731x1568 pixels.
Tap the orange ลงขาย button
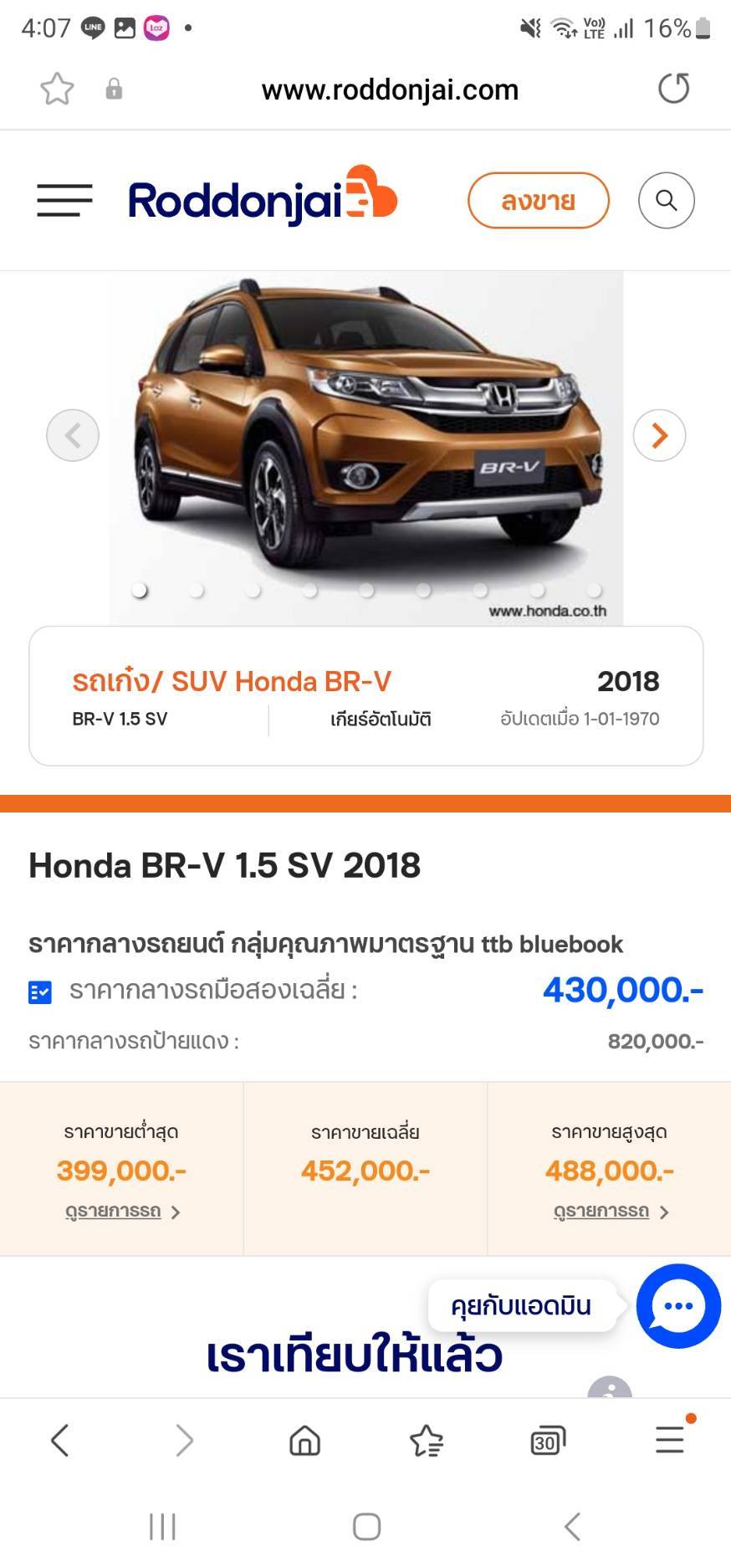(x=539, y=201)
